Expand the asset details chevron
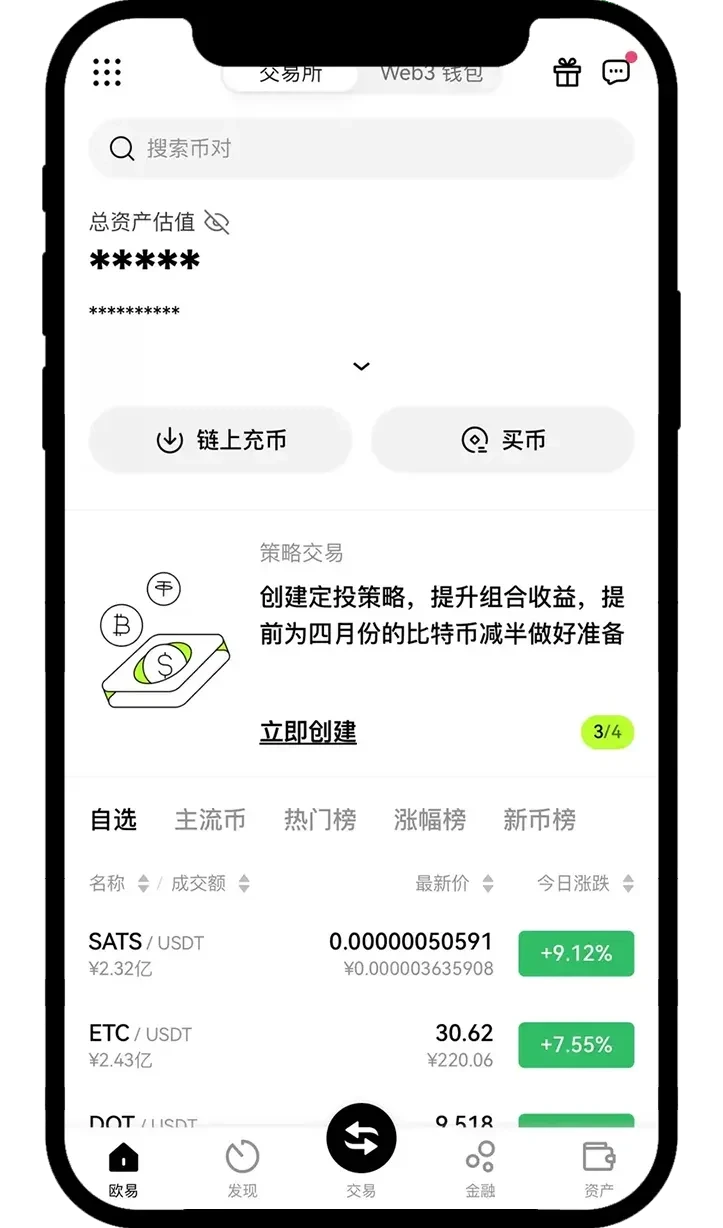This screenshot has width=723, height=1228. click(361, 366)
